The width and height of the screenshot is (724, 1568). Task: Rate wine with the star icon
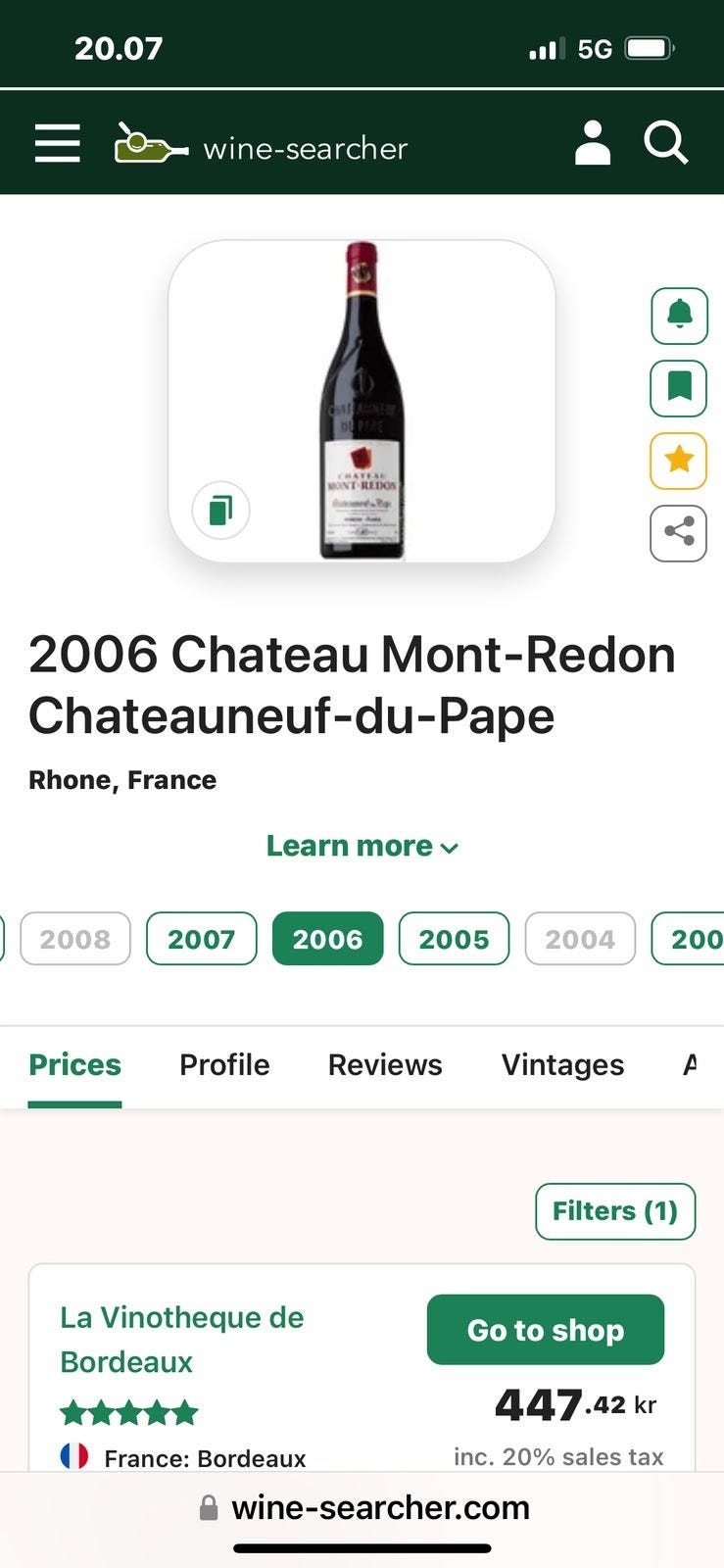click(x=679, y=460)
